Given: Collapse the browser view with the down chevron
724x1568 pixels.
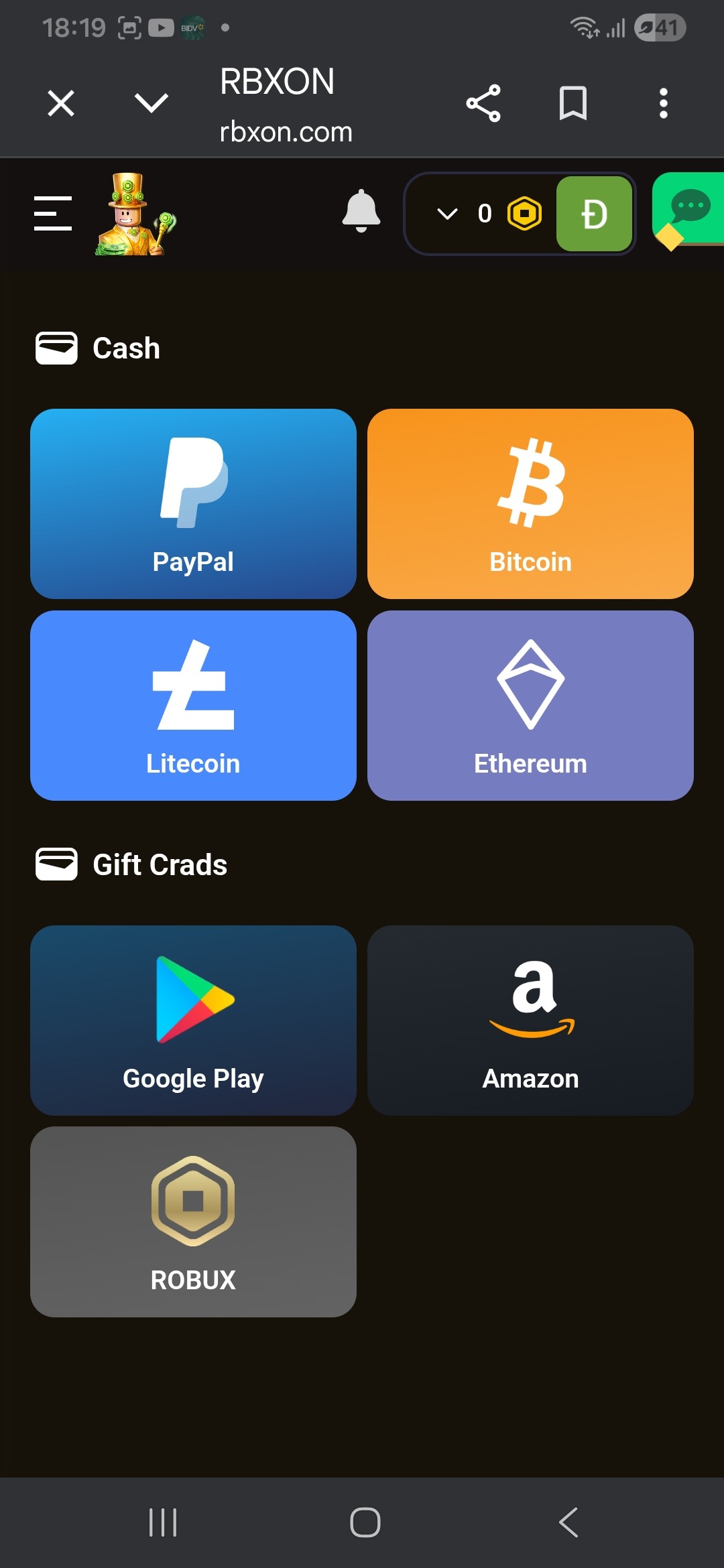Looking at the screenshot, I should point(150,103).
